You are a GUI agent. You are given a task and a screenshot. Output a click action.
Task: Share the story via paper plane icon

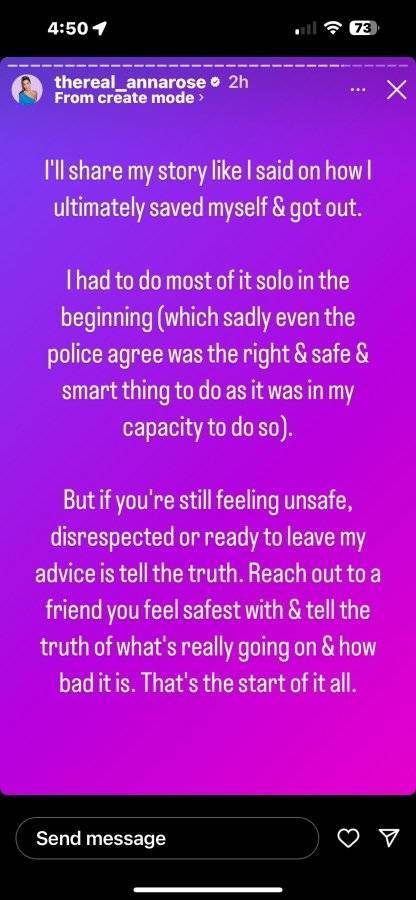point(389,839)
